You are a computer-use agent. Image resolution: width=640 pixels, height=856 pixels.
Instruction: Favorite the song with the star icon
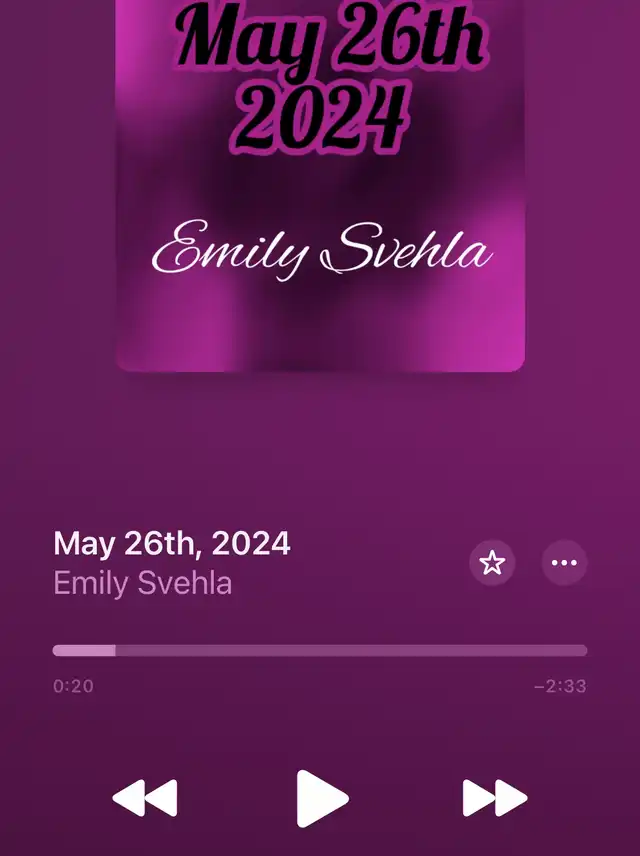pos(492,563)
